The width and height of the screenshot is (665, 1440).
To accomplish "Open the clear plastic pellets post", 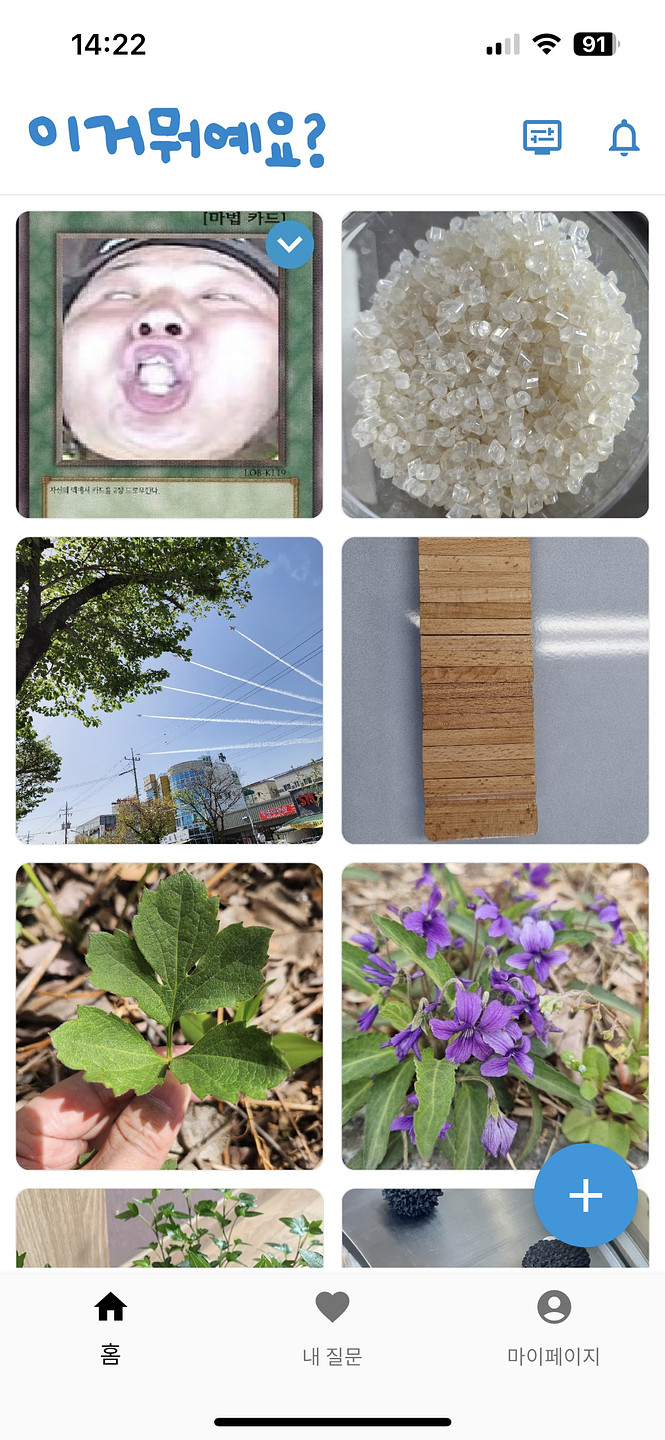I will point(495,365).
